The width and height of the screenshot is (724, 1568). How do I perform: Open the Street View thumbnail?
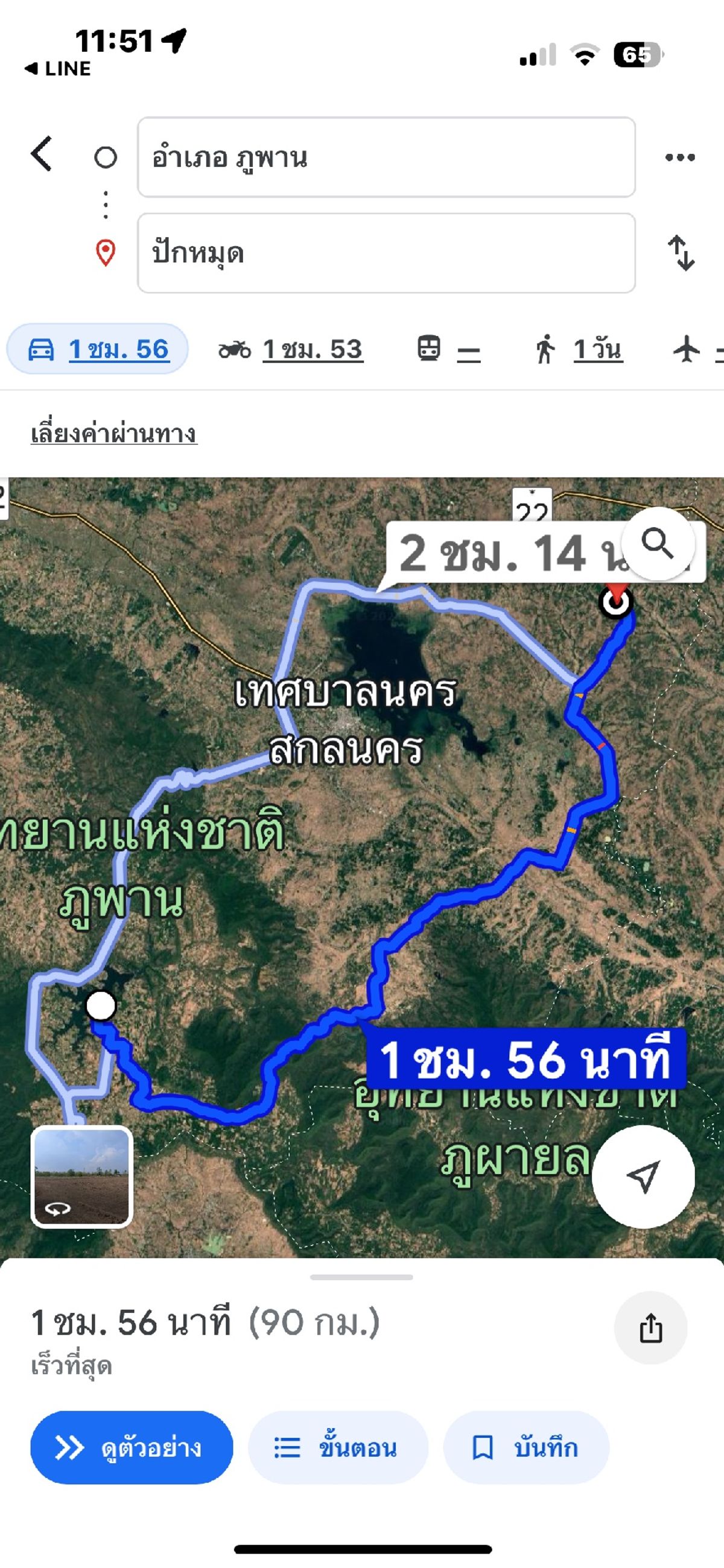tap(81, 1176)
